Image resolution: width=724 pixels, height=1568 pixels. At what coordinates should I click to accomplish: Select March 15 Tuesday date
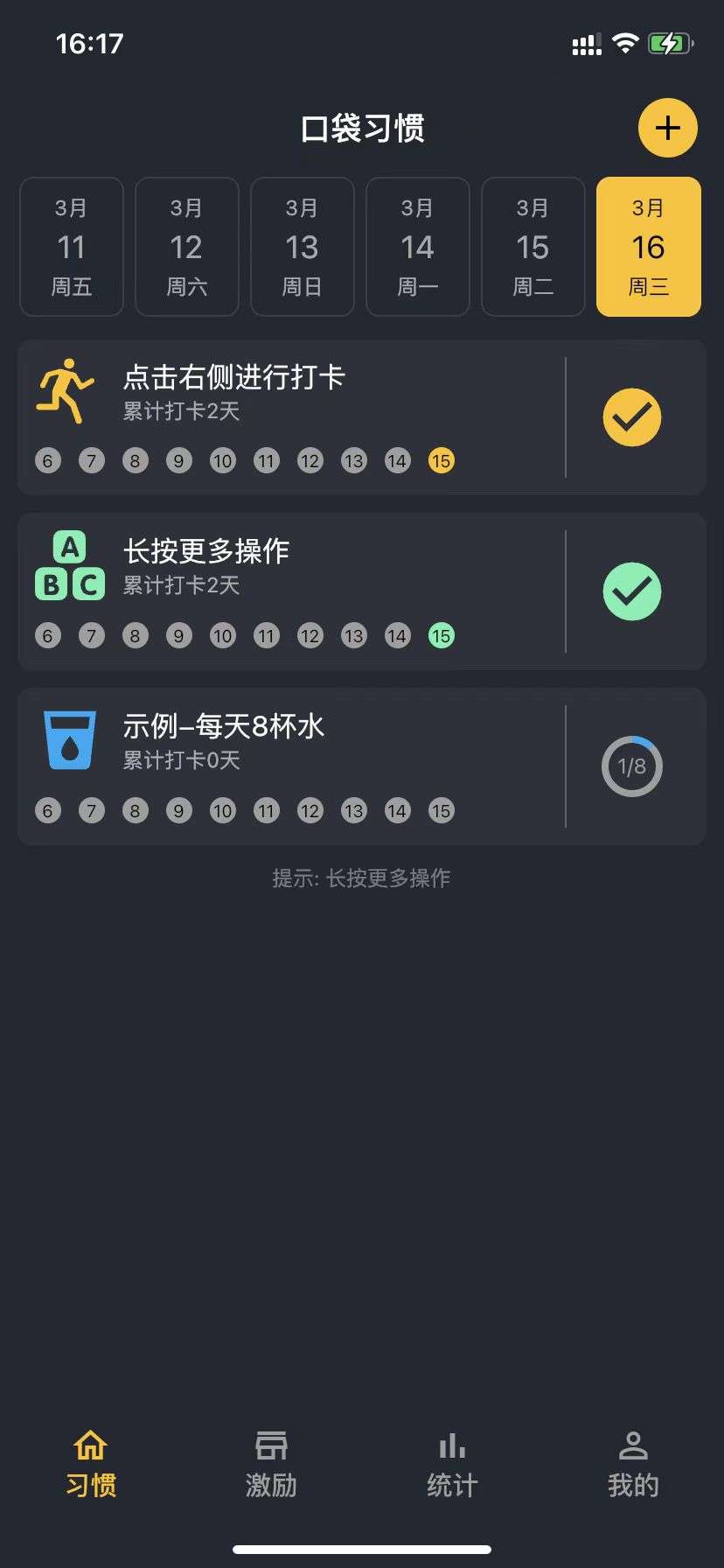(x=533, y=247)
